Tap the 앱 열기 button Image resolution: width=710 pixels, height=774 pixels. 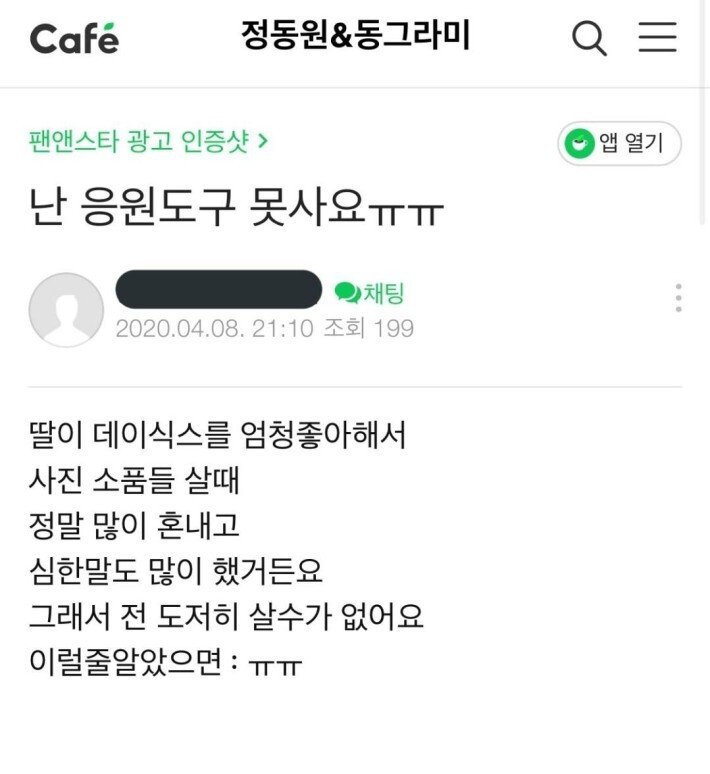tap(619, 144)
